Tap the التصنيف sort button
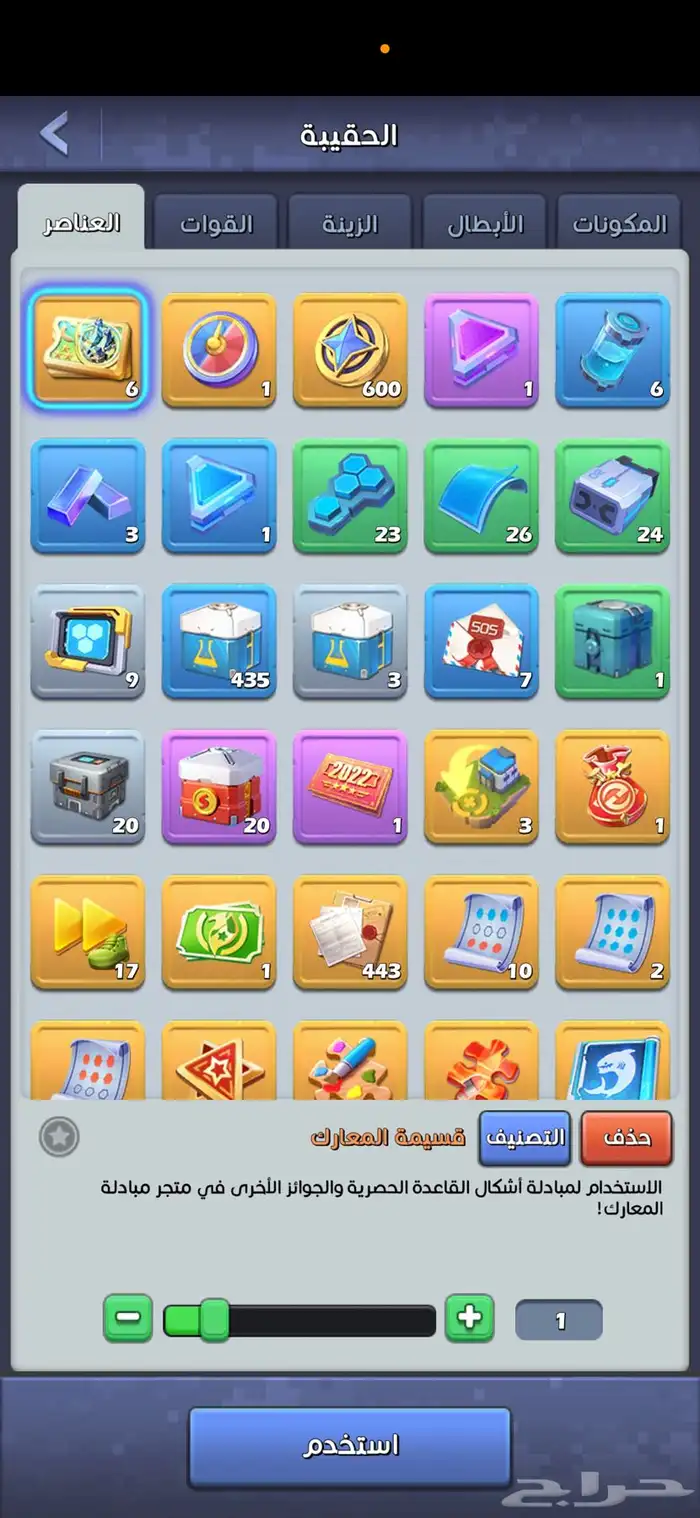700x1518 pixels. click(x=525, y=1138)
